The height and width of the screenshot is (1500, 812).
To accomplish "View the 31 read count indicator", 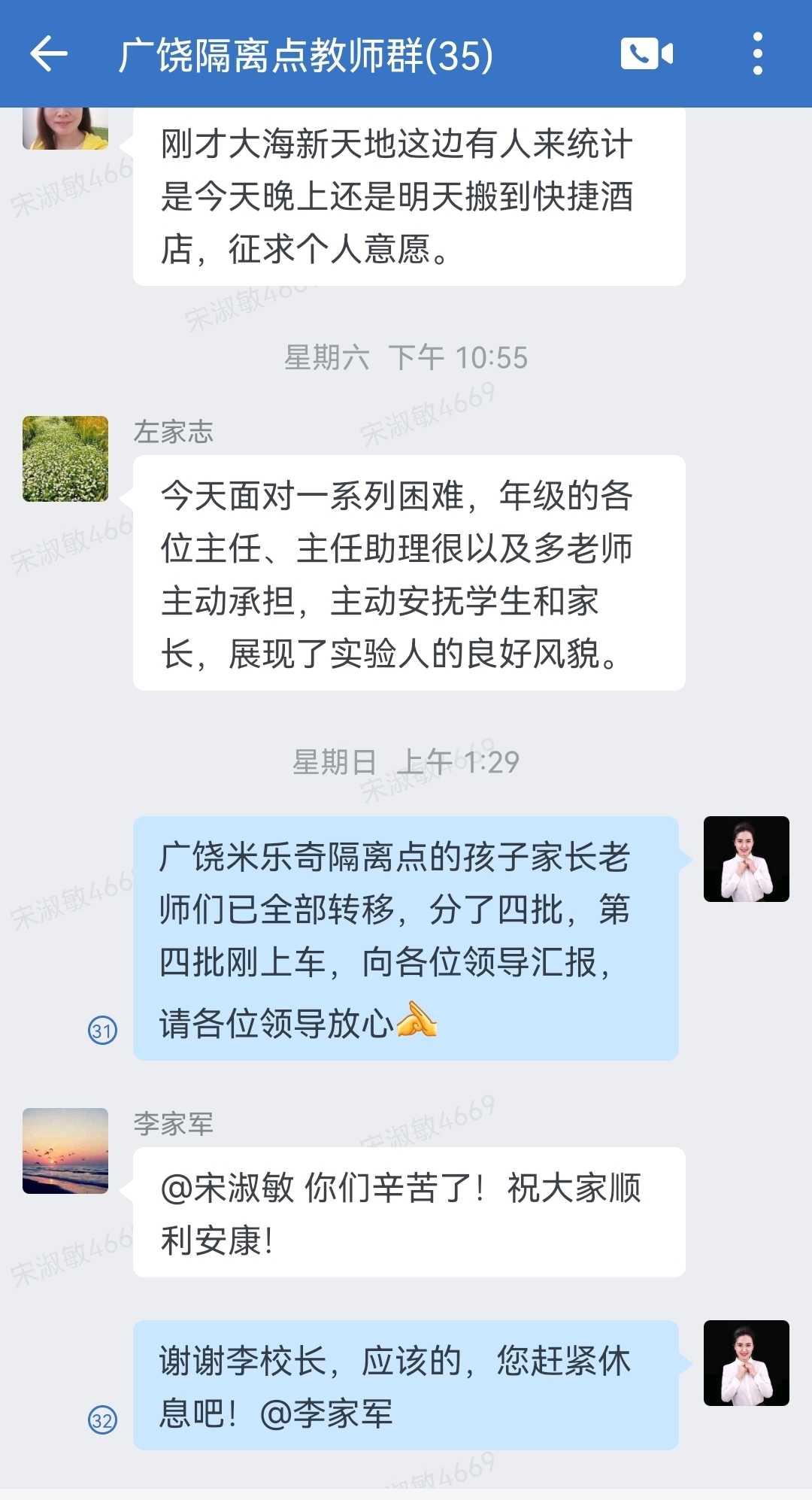I will coord(103,1030).
